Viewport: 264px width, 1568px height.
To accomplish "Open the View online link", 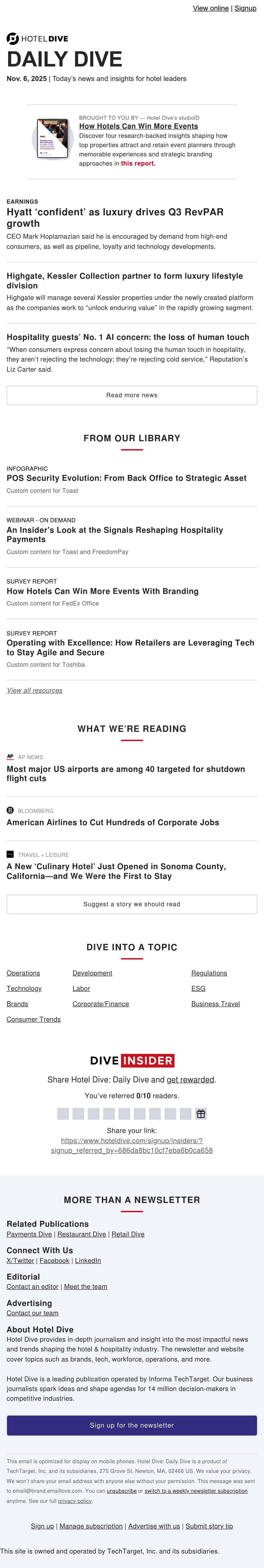I will click(x=211, y=9).
